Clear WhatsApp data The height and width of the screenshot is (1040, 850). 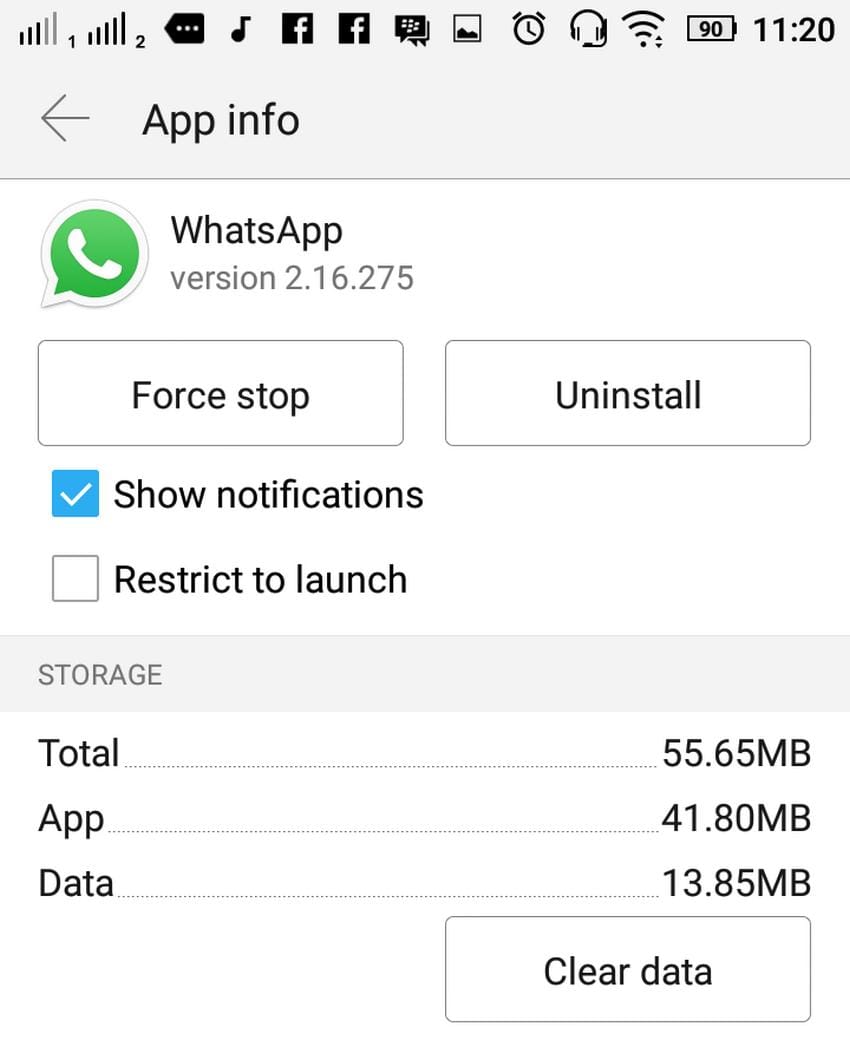tap(627, 969)
